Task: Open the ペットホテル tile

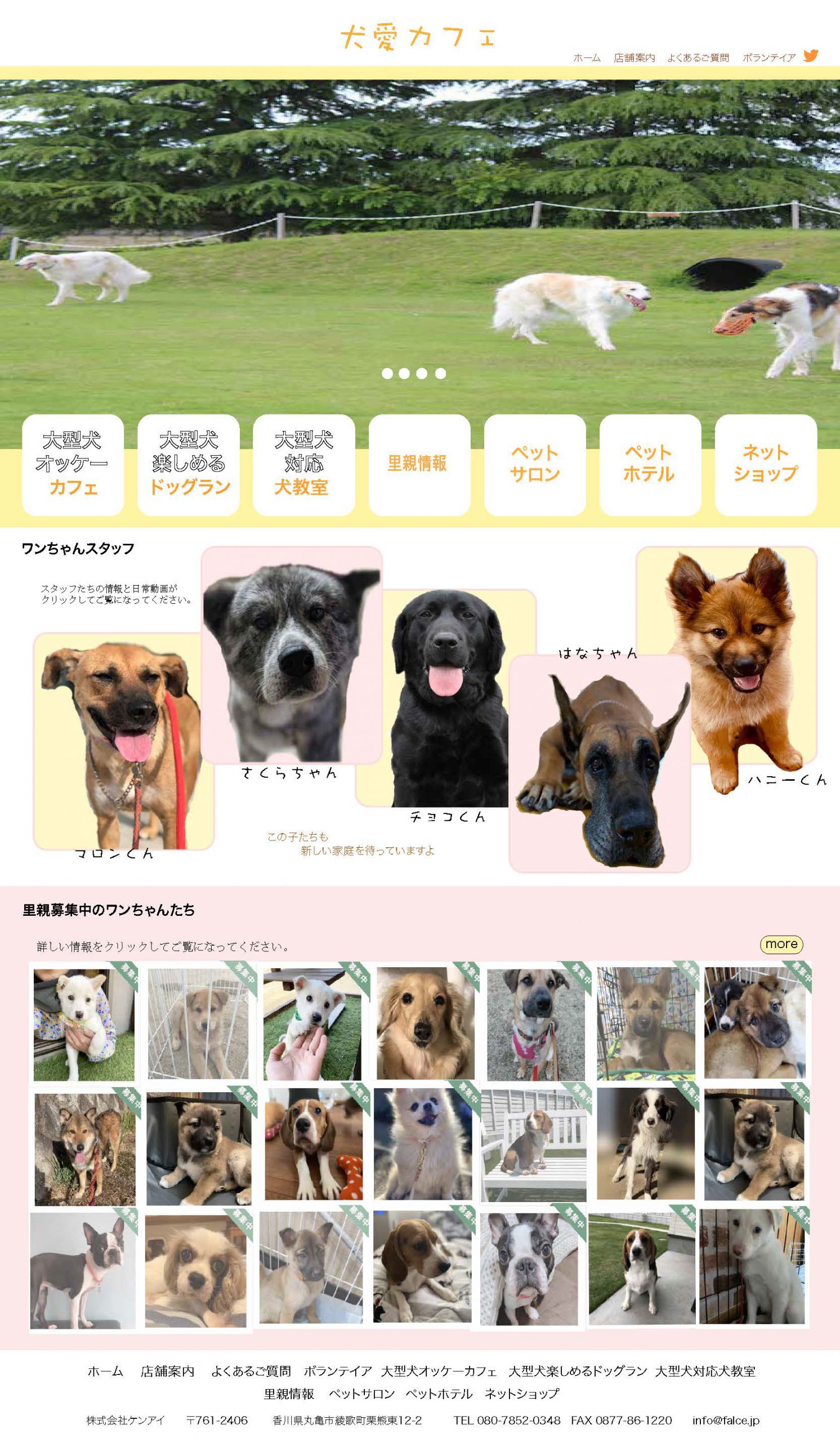Action: pos(650,465)
